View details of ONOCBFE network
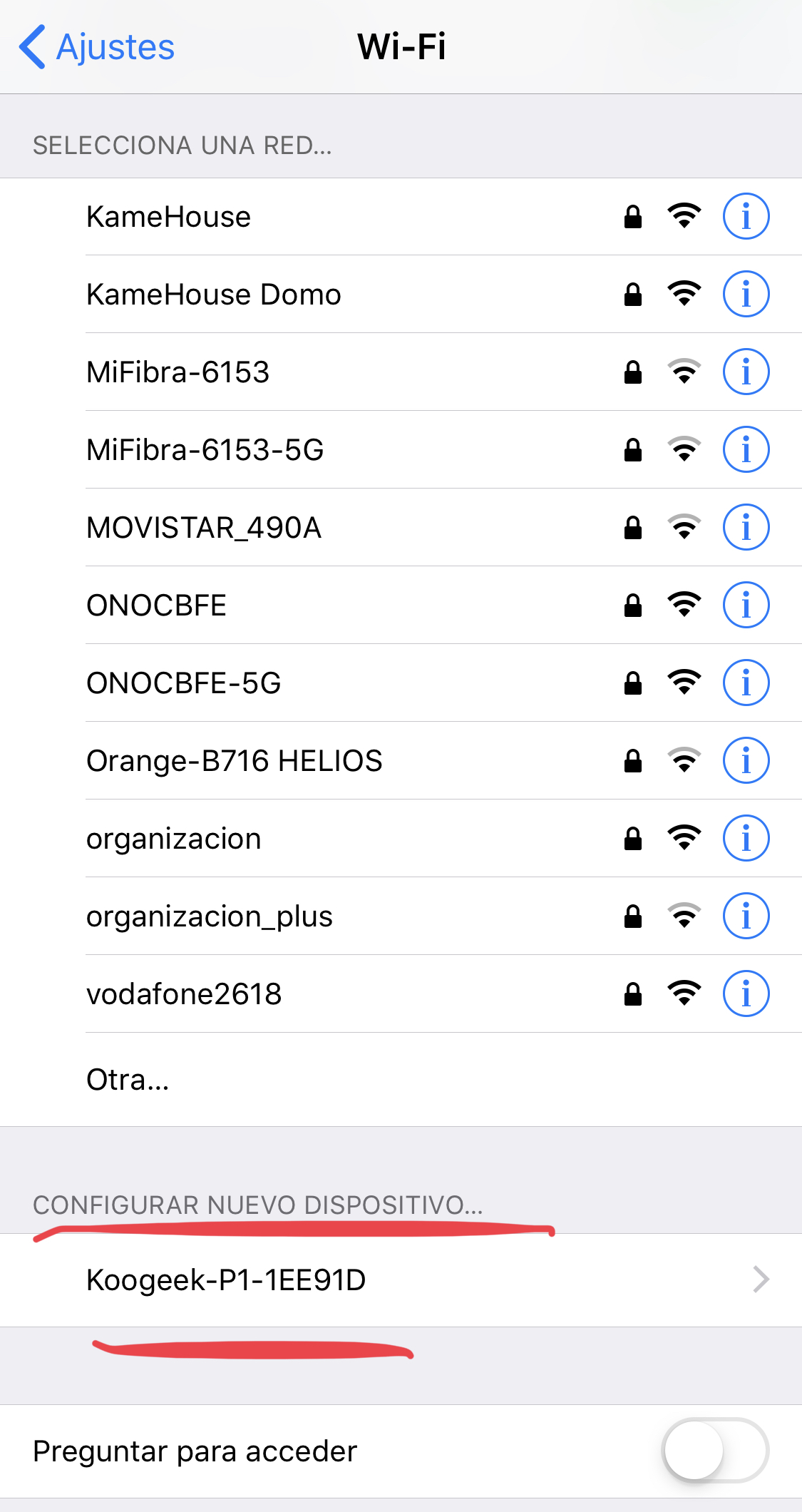The width and height of the screenshot is (802, 1512). pyautogui.click(x=746, y=606)
